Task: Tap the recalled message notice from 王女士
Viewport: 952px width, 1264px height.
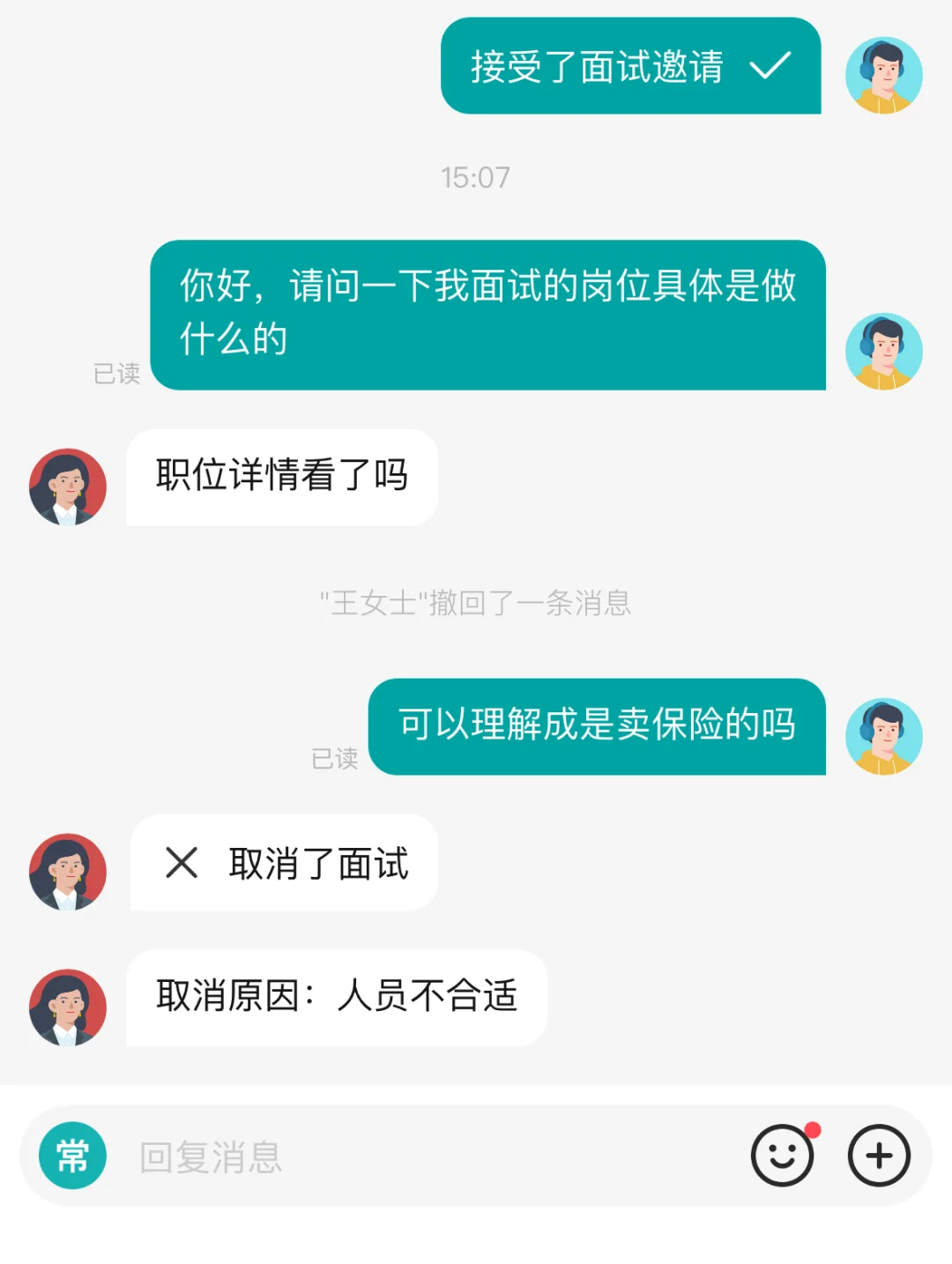Action: pyautogui.click(x=476, y=605)
